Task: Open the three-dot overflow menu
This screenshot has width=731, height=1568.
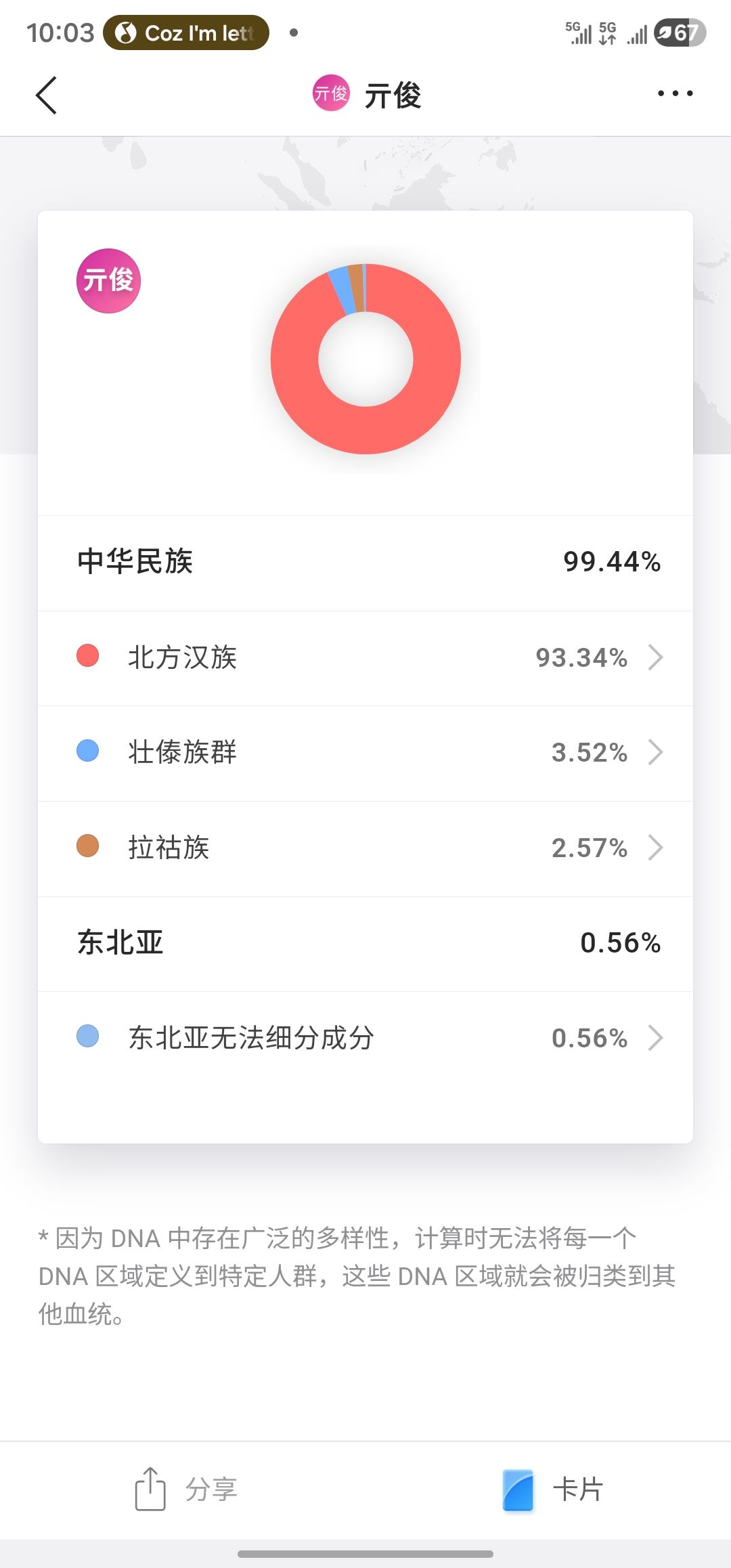Action: click(675, 93)
